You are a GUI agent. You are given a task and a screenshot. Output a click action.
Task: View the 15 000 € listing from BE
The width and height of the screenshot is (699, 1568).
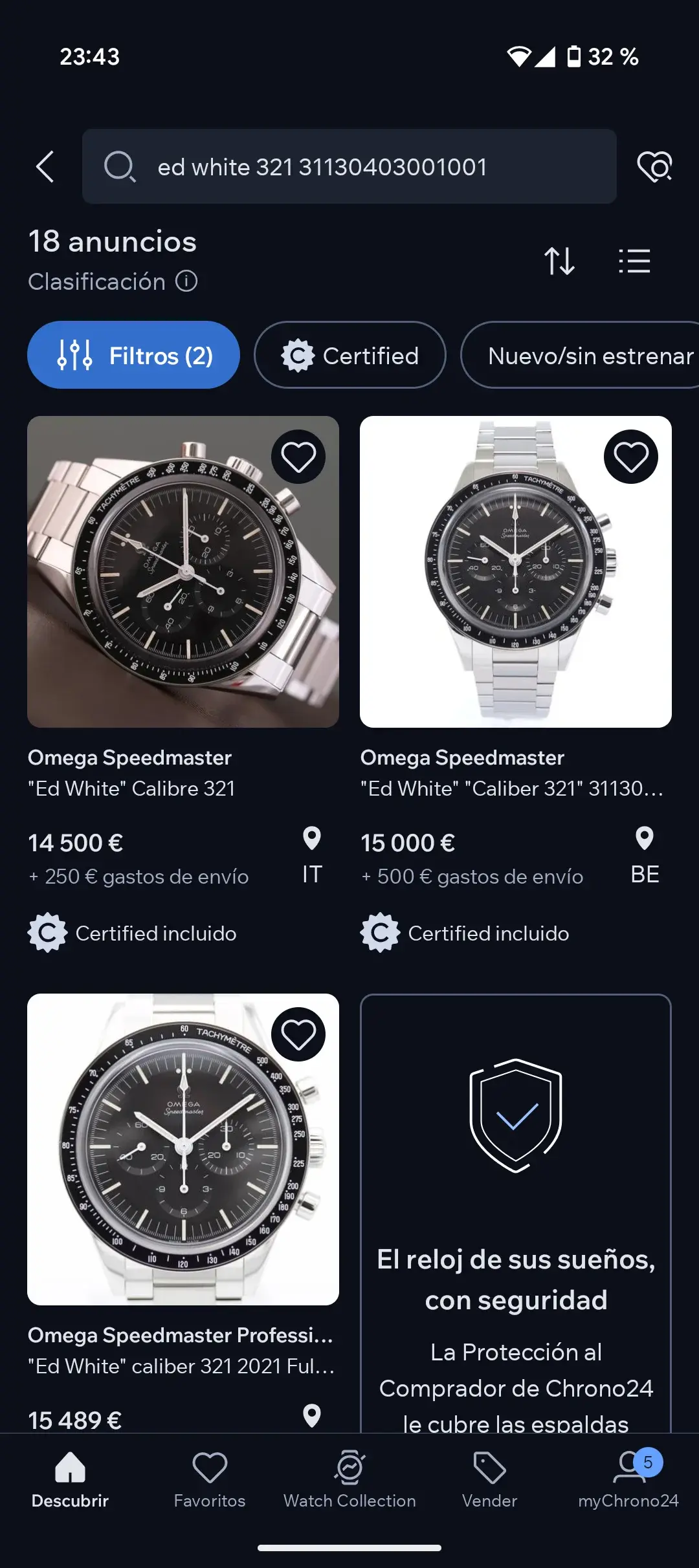click(x=516, y=572)
